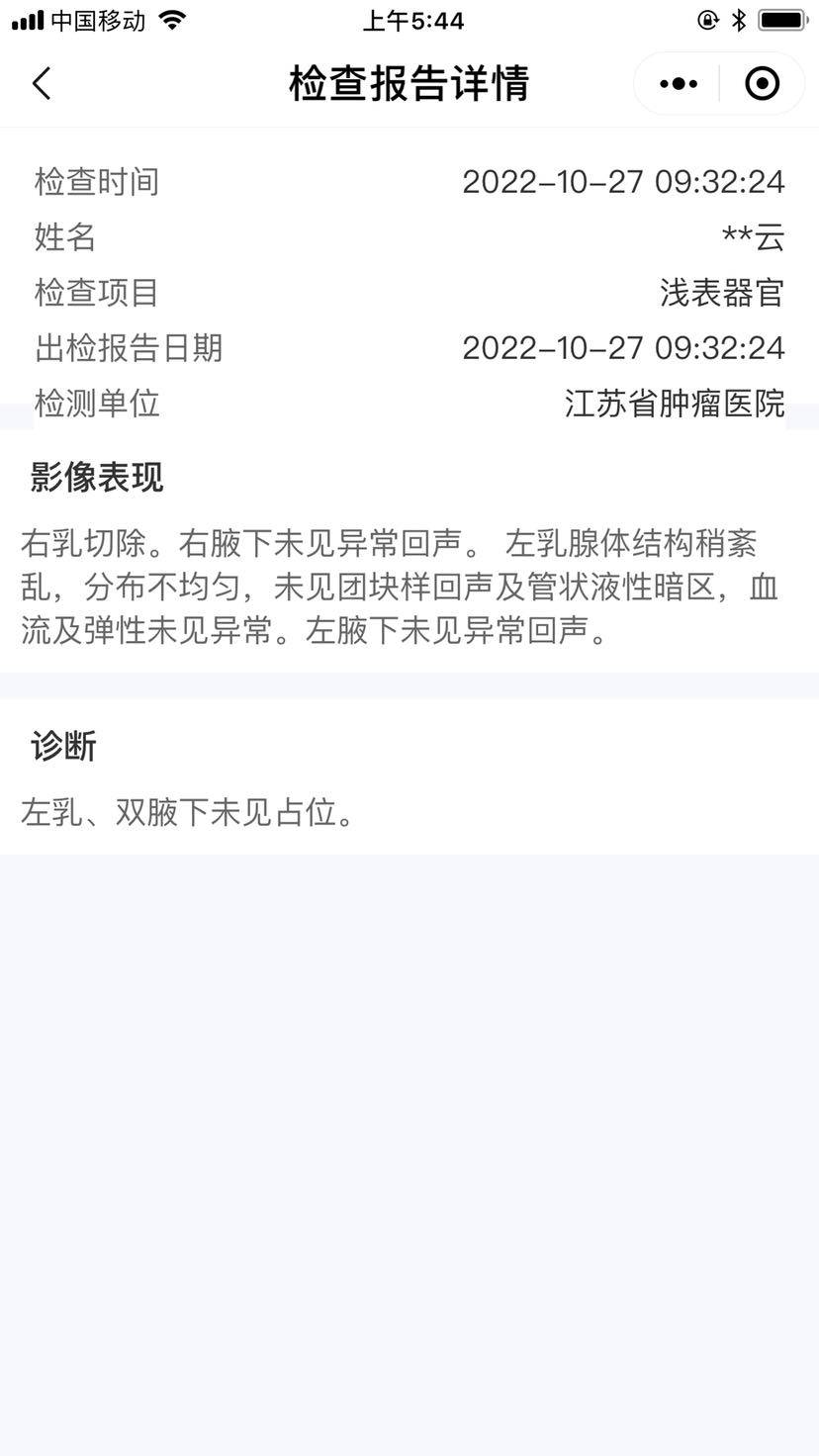This screenshot has height=1456, width=819.
Task: Go back from the report details page
Action: 42,84
